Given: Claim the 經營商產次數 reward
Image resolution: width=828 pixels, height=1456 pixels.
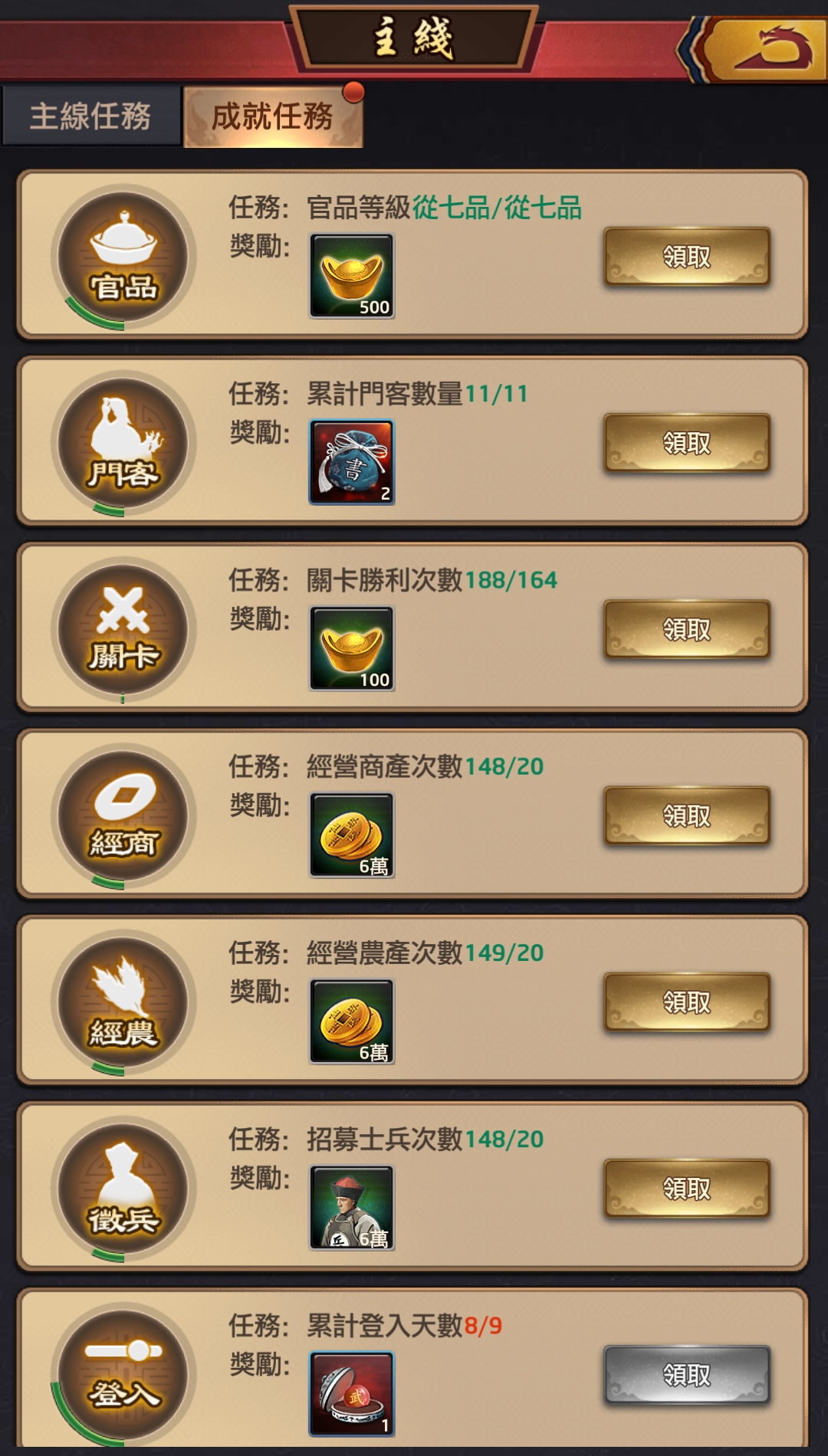Looking at the screenshot, I should point(687,816).
